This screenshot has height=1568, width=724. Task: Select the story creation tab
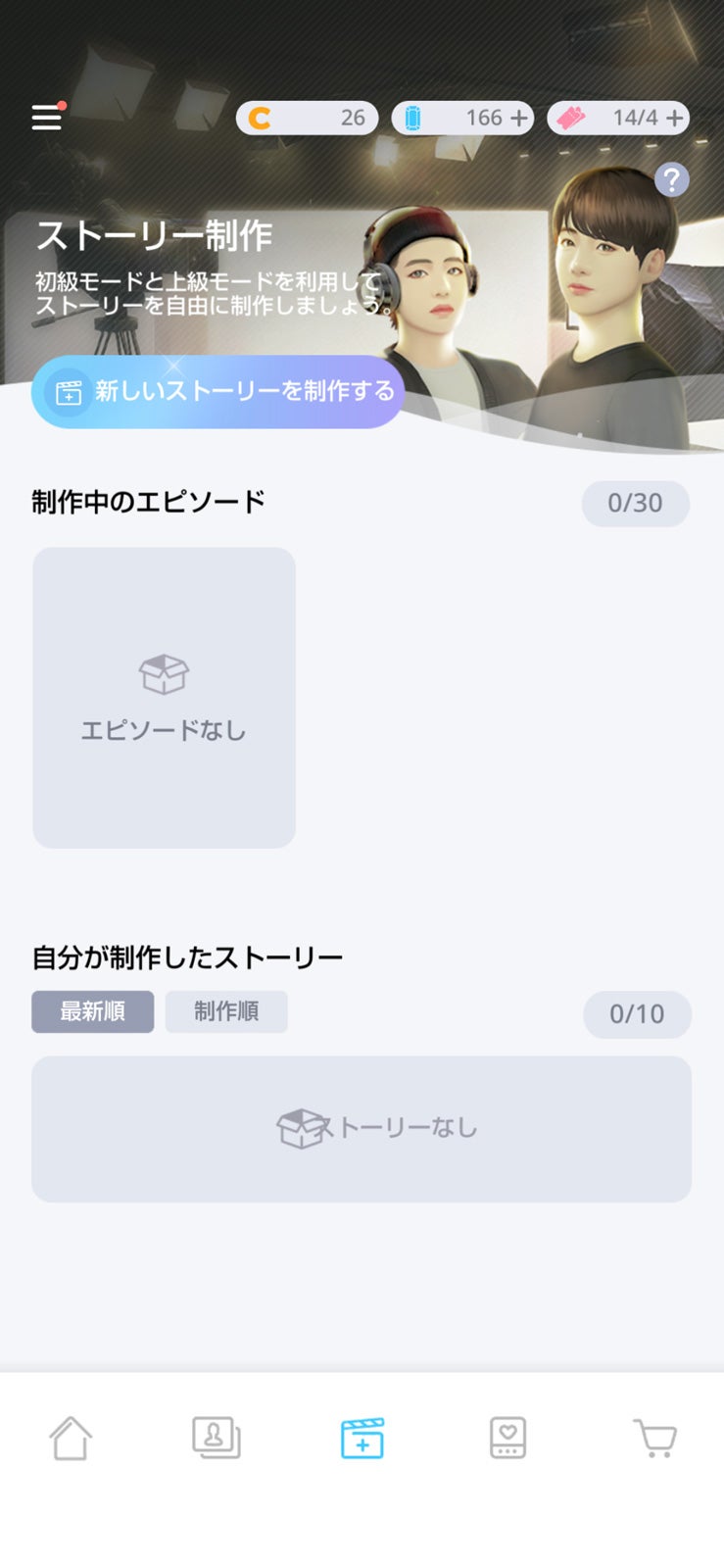tap(362, 1438)
